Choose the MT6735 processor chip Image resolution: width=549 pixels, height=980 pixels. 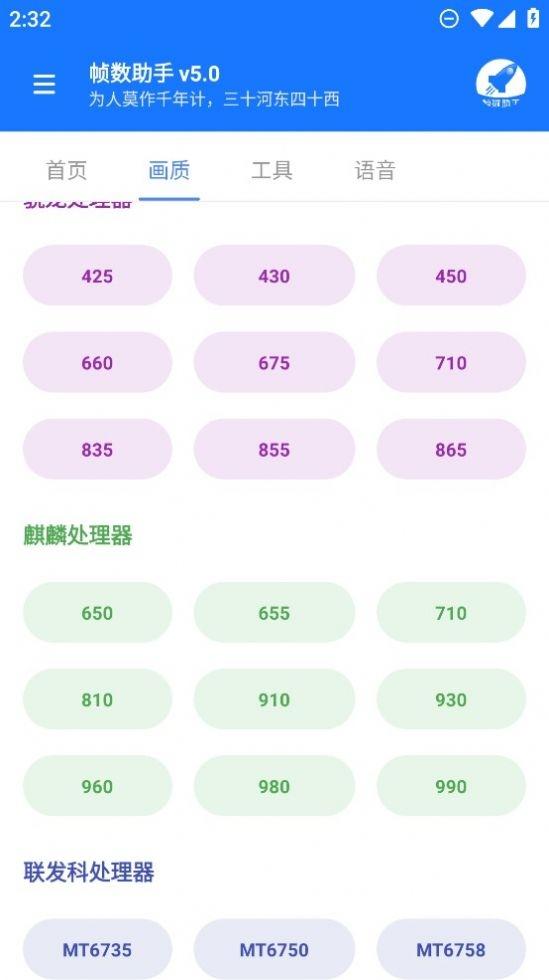pyautogui.click(x=98, y=949)
